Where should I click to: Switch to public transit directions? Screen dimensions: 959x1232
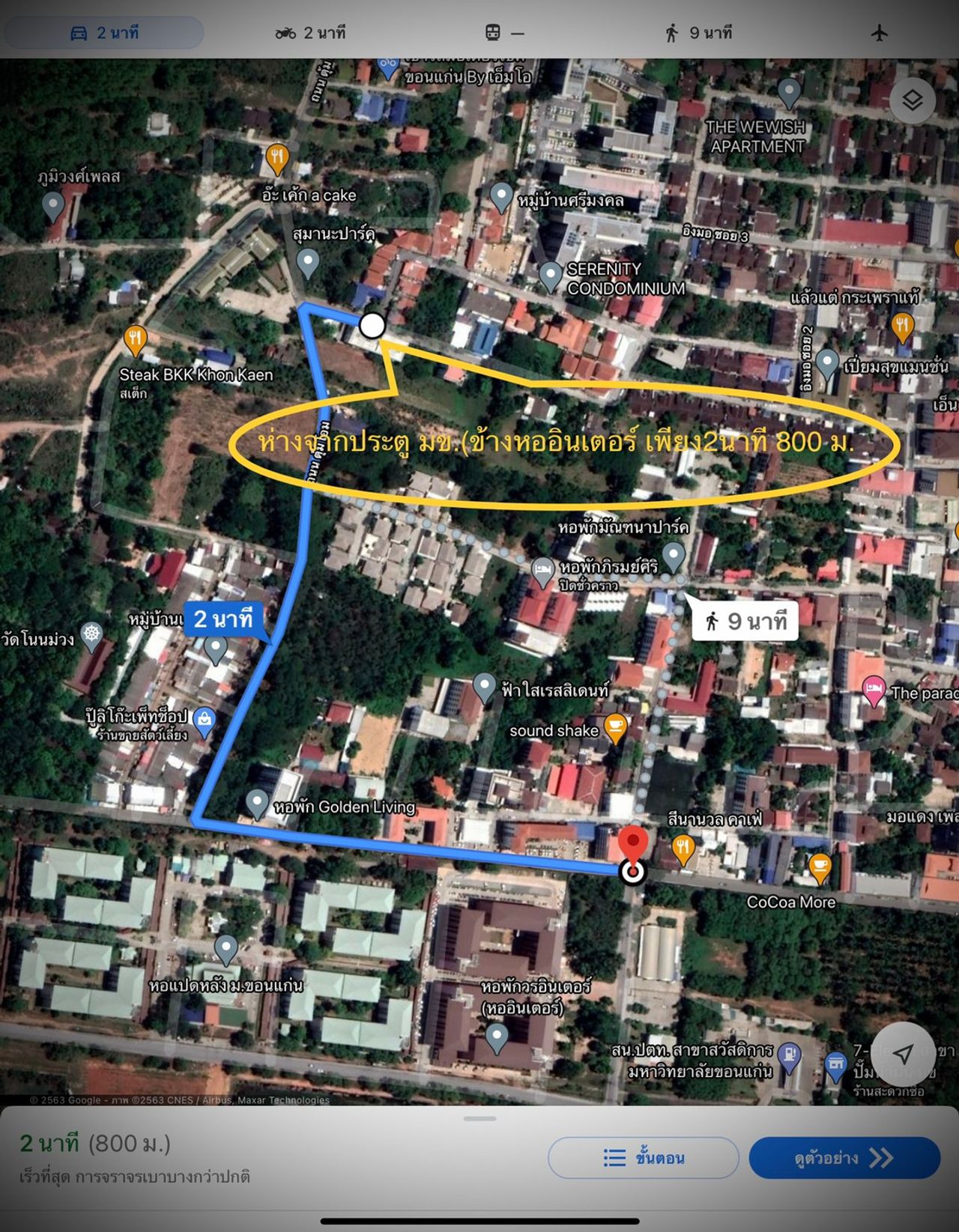504,33
